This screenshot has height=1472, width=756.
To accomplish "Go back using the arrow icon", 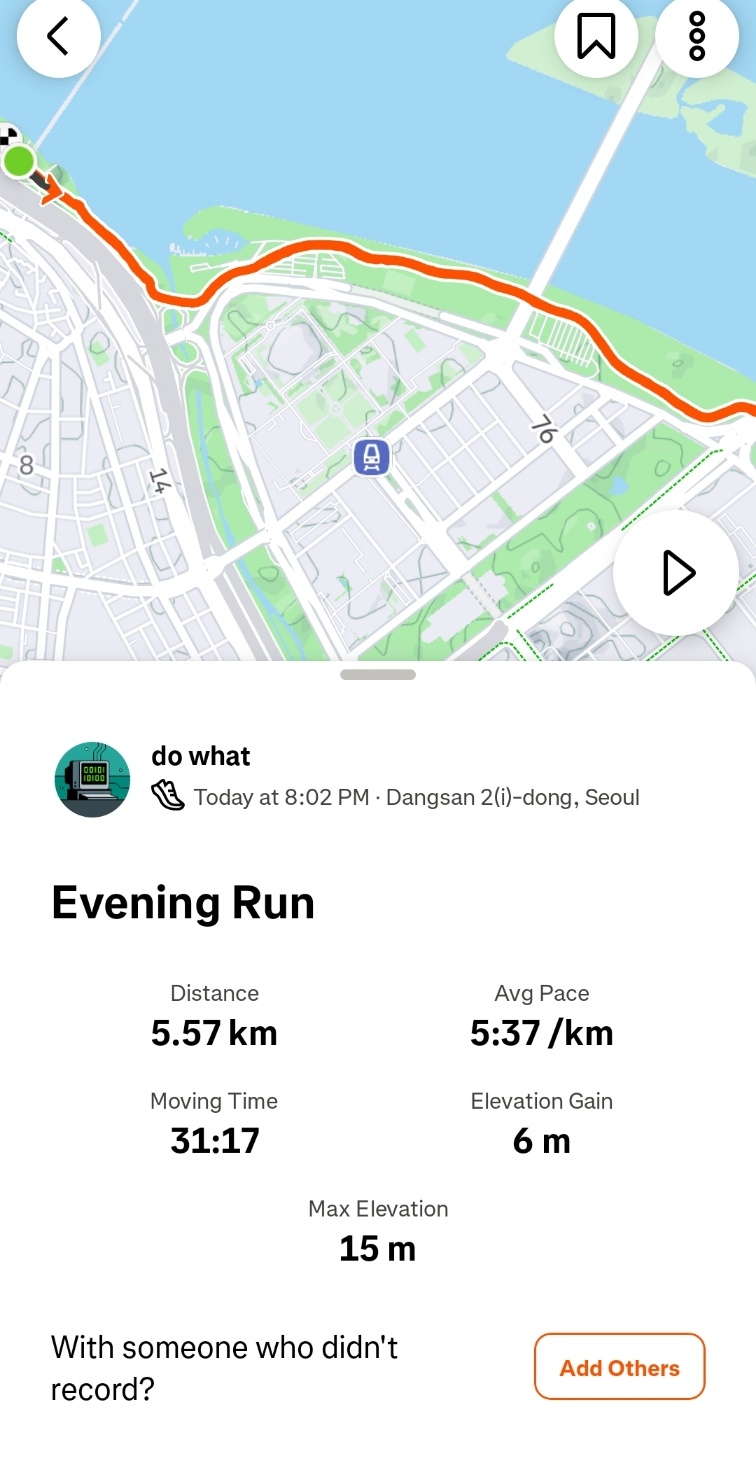I will [x=58, y=36].
